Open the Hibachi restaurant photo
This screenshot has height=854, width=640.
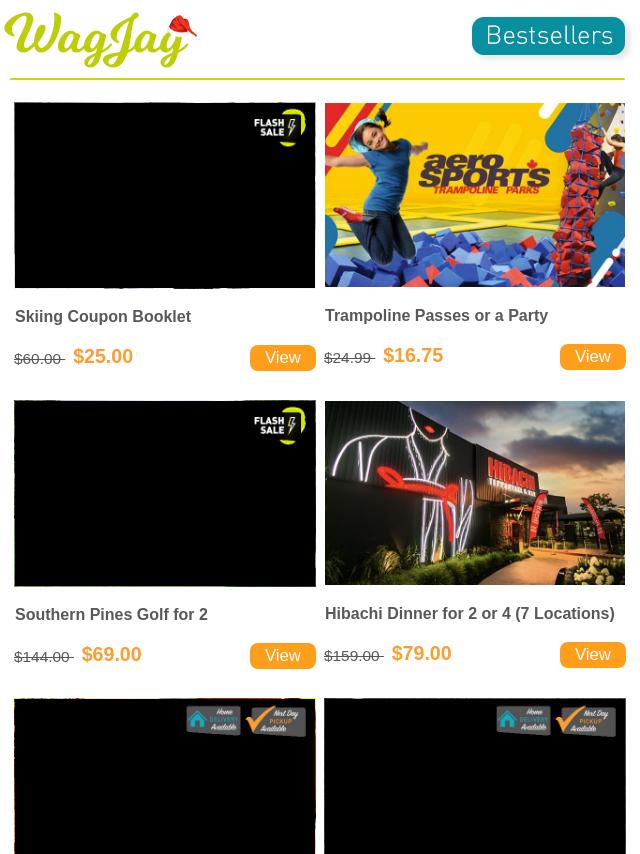pyautogui.click(x=474, y=492)
